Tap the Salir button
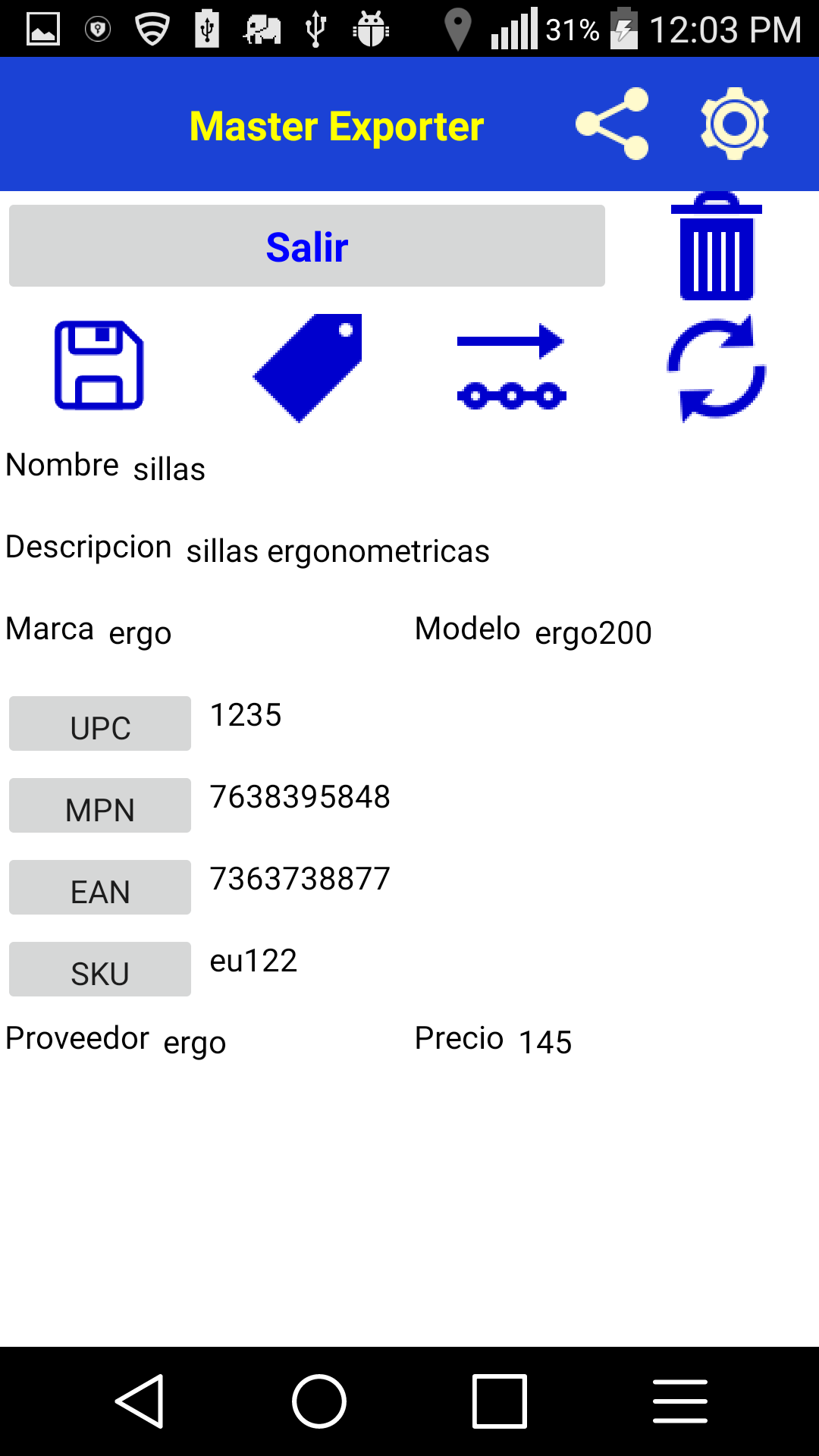Image resolution: width=819 pixels, height=1456 pixels. tap(307, 246)
